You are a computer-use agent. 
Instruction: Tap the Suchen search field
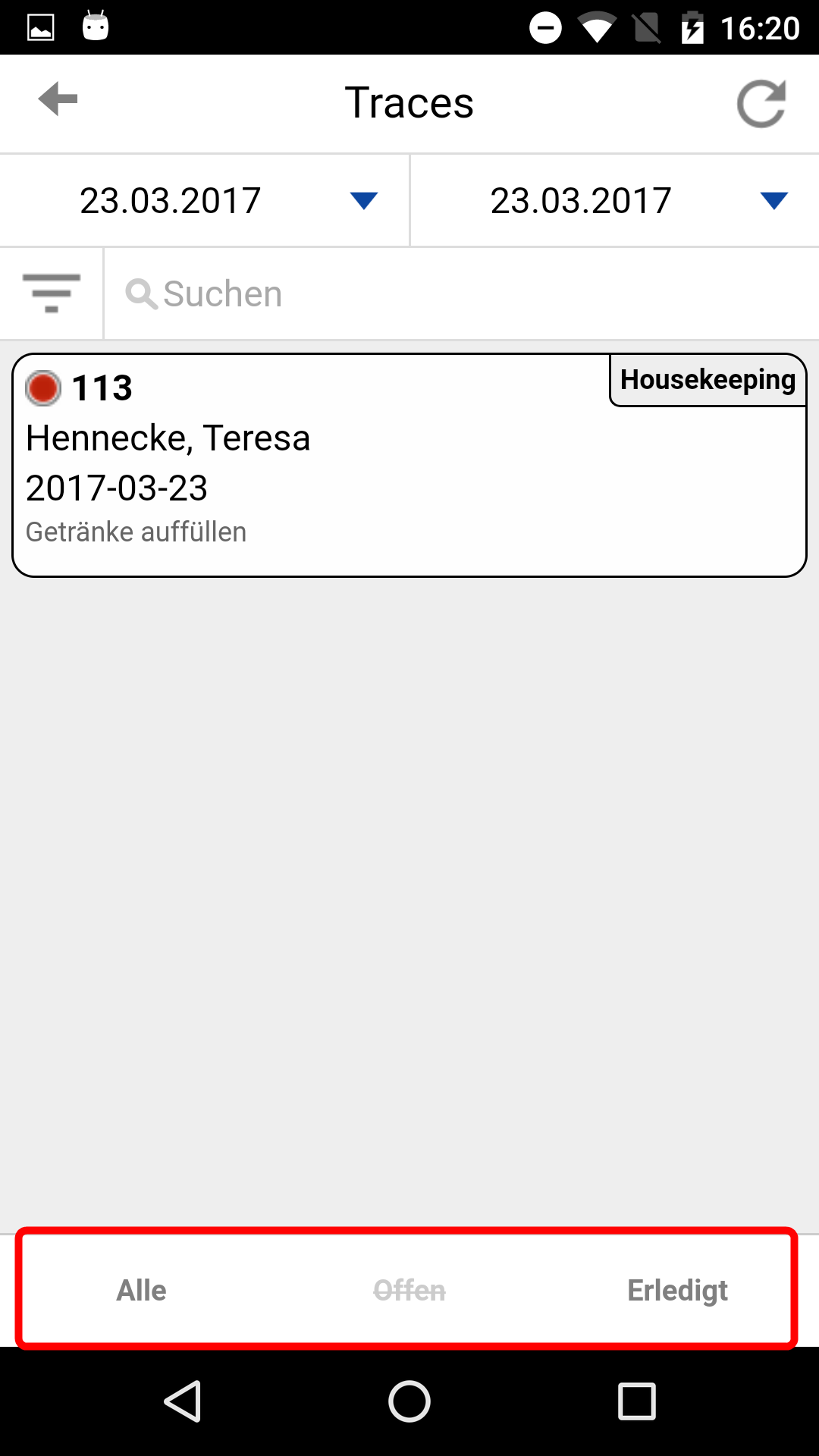click(x=455, y=293)
